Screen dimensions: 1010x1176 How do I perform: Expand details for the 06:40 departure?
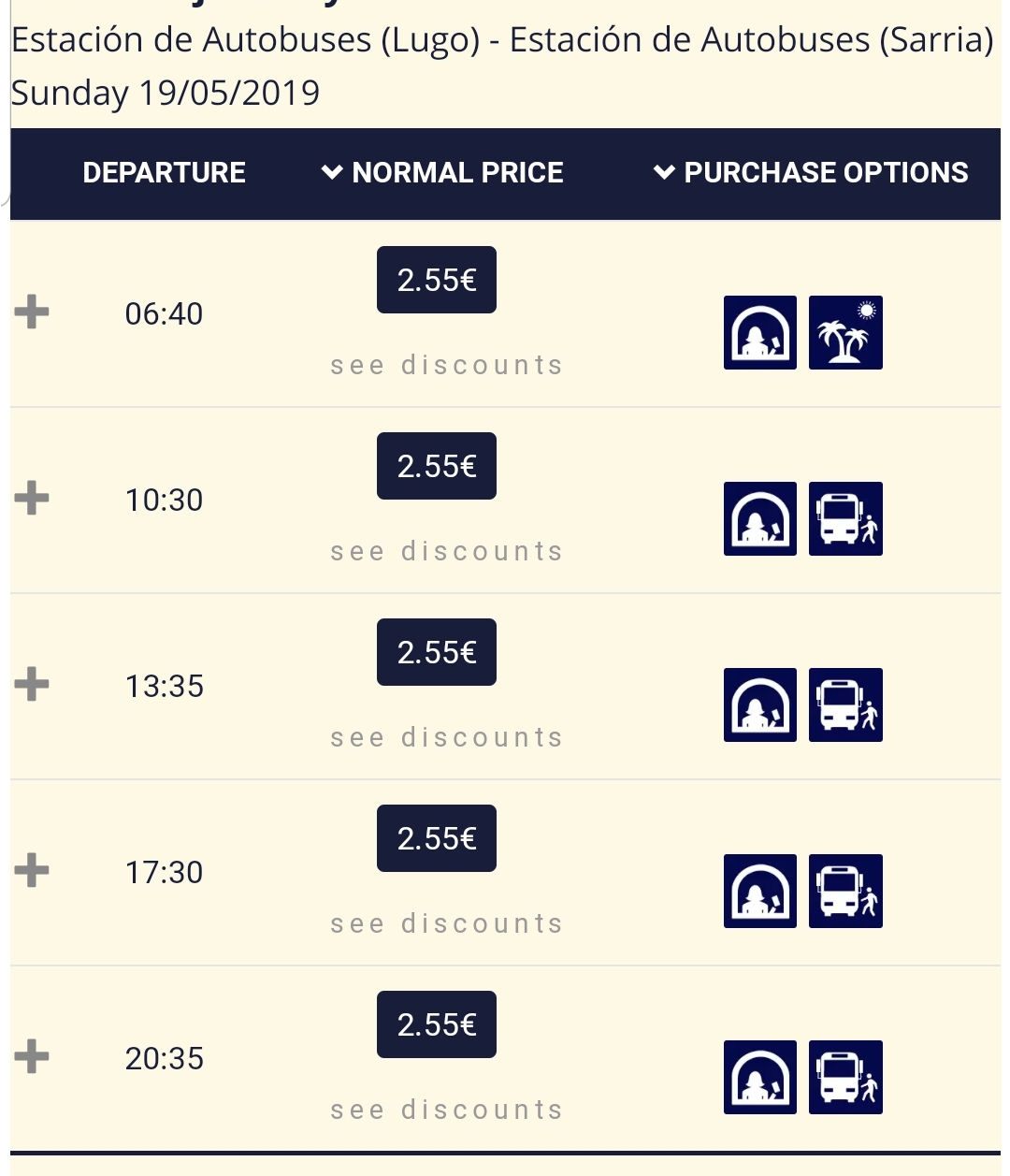tap(32, 312)
